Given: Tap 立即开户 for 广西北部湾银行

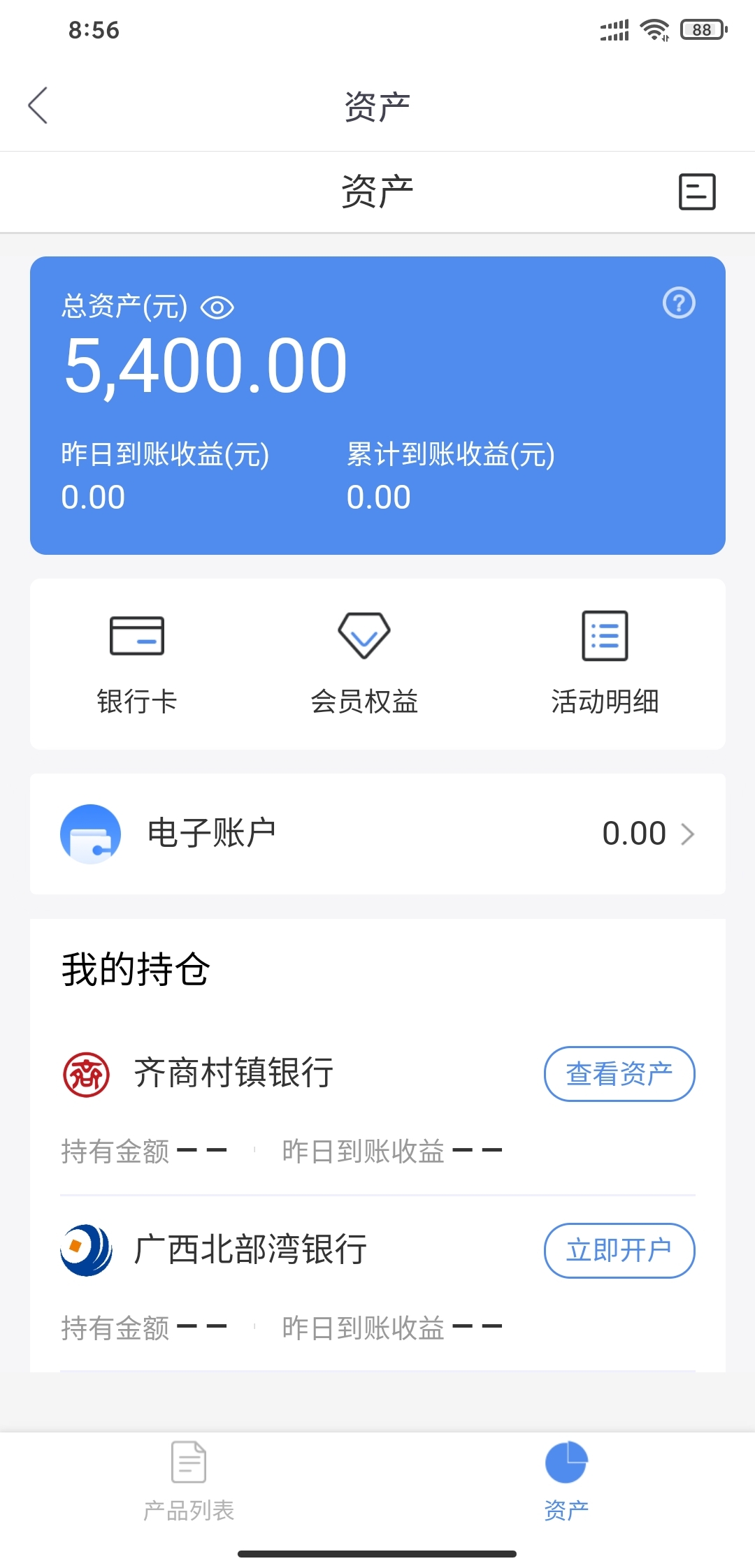Looking at the screenshot, I should click(619, 1251).
